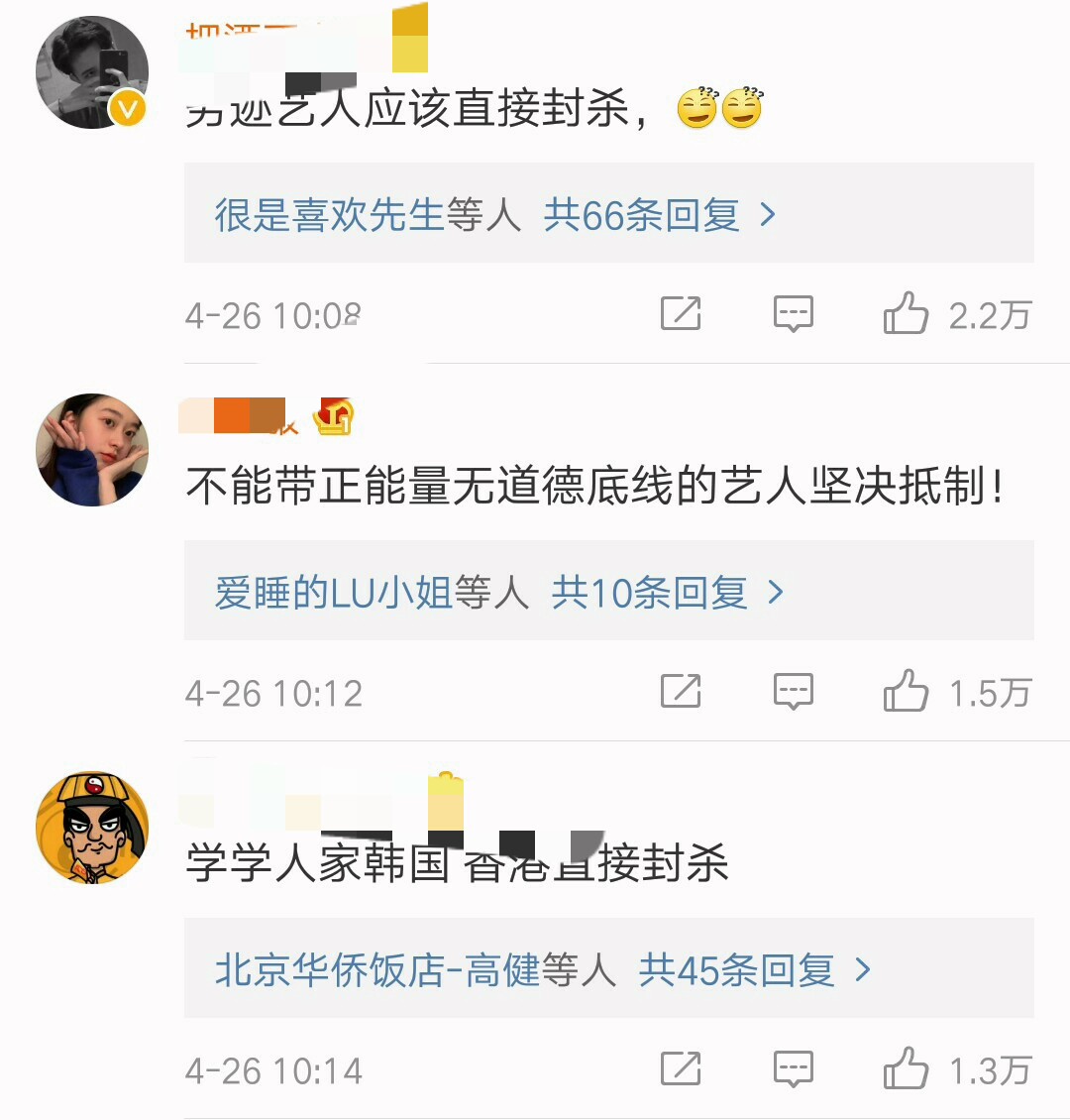The image size is (1070, 1120).
Task: Click the membership badge beside the second username
Action: pyautogui.click(x=334, y=417)
